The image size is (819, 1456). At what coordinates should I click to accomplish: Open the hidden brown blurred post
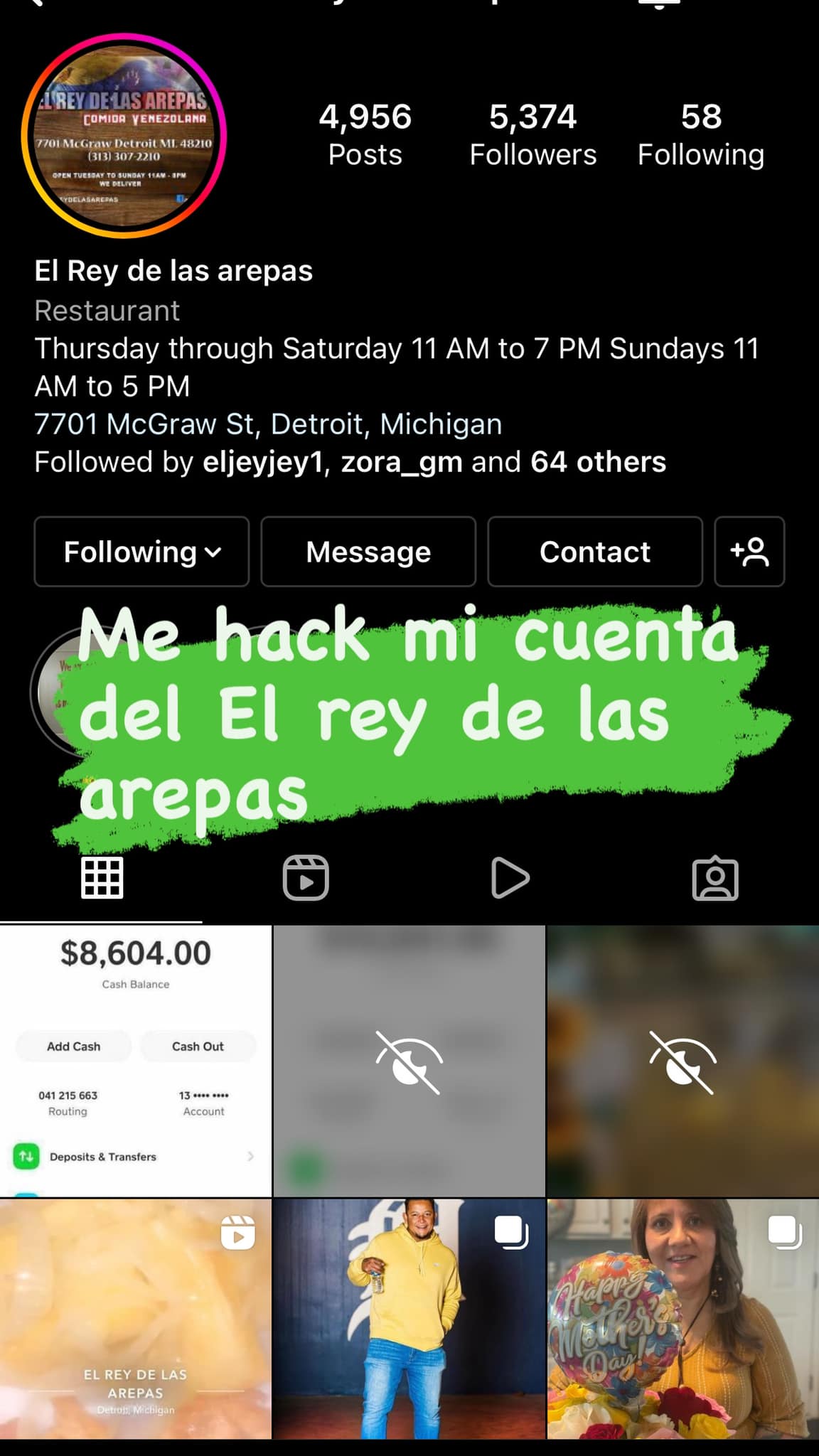682,1059
